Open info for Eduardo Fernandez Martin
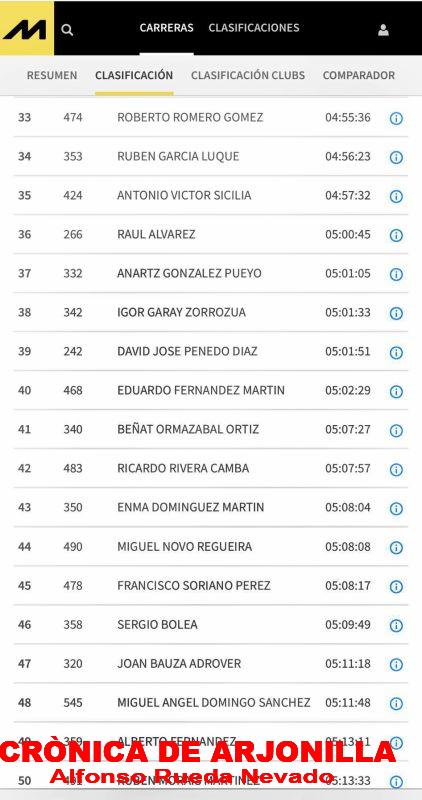The width and height of the screenshot is (422, 800). (x=396, y=391)
